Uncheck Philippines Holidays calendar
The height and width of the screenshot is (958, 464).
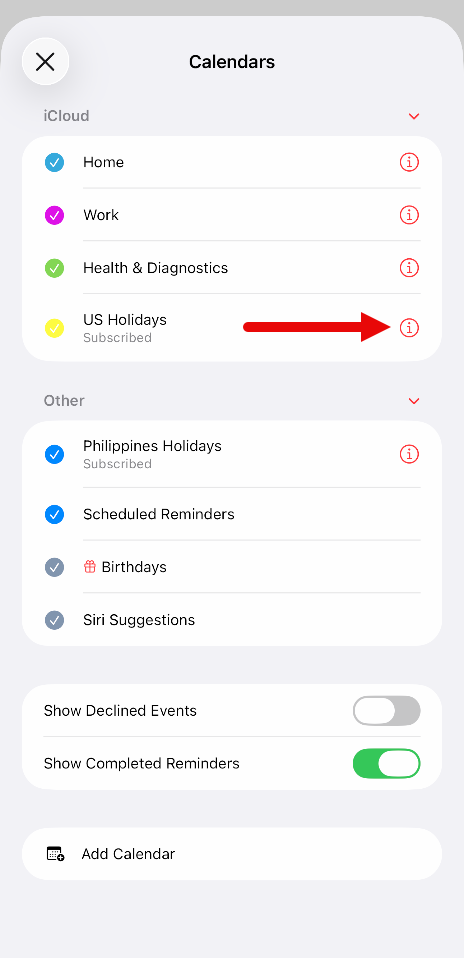click(54, 455)
